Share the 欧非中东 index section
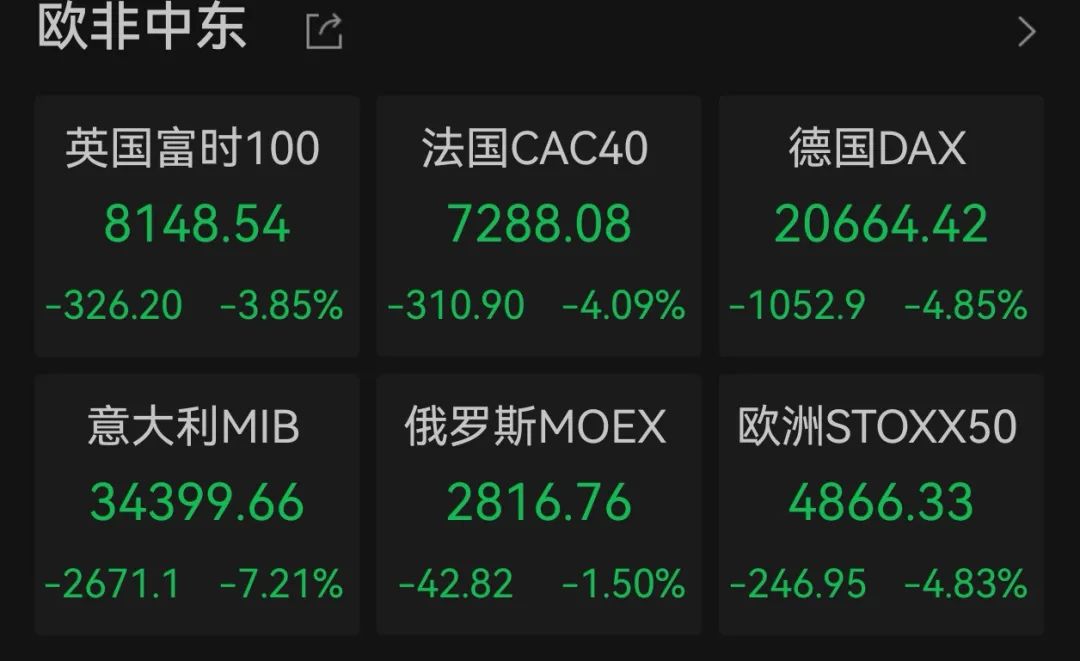1080x661 pixels. point(324,32)
